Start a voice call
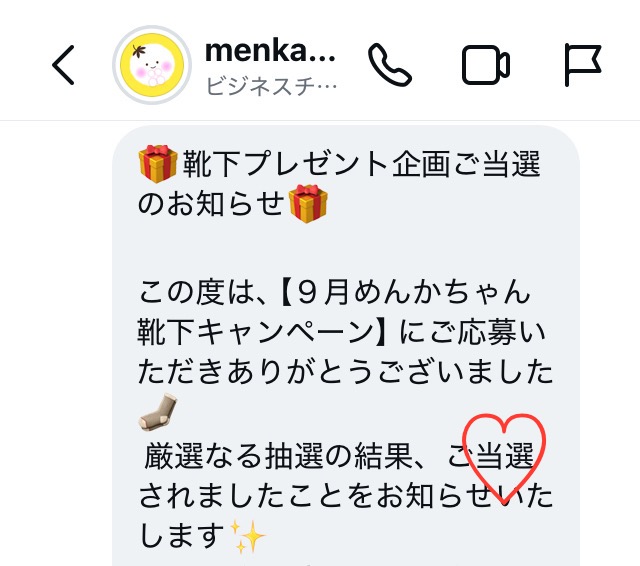Viewport: 640px width, 566px height. [390, 65]
